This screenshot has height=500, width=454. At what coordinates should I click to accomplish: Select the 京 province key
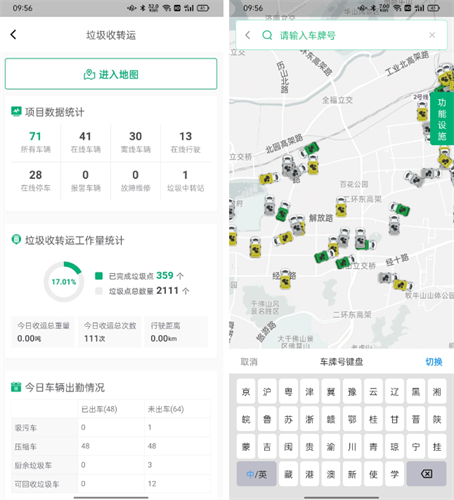click(x=246, y=391)
